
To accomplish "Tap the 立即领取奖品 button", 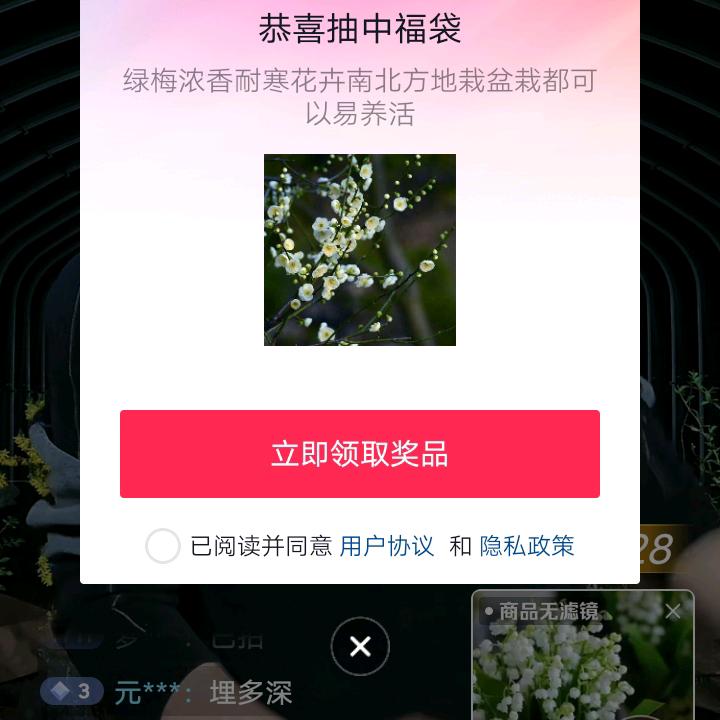I will [360, 454].
